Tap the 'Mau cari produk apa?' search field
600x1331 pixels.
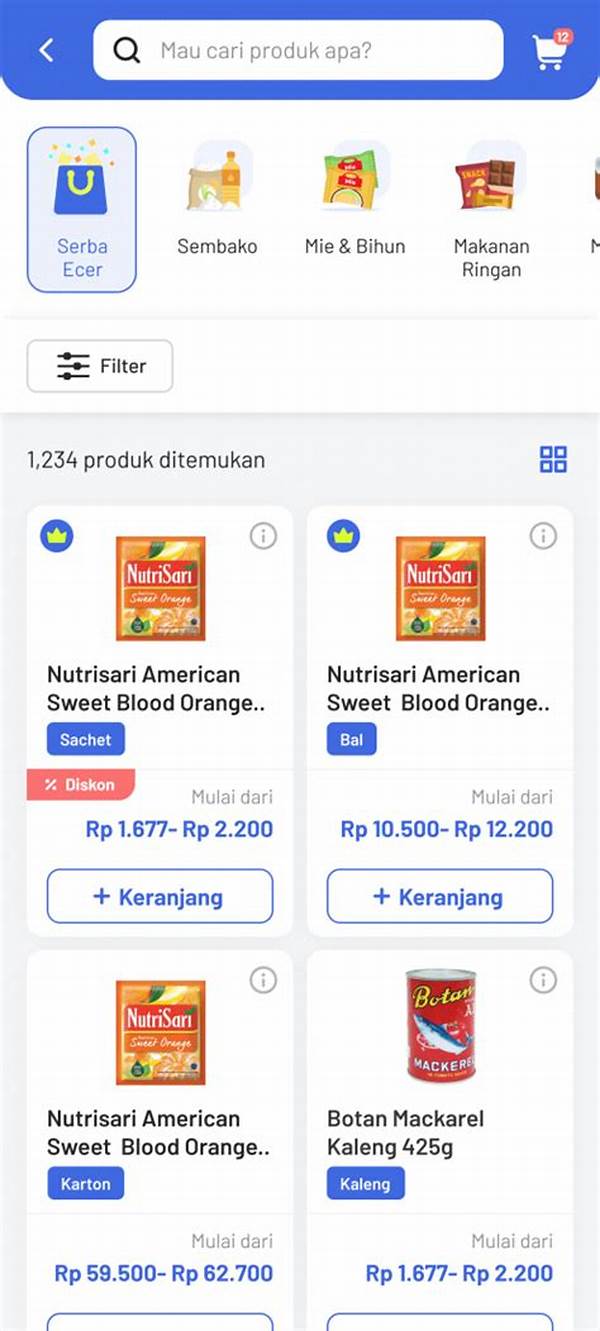tap(298, 50)
